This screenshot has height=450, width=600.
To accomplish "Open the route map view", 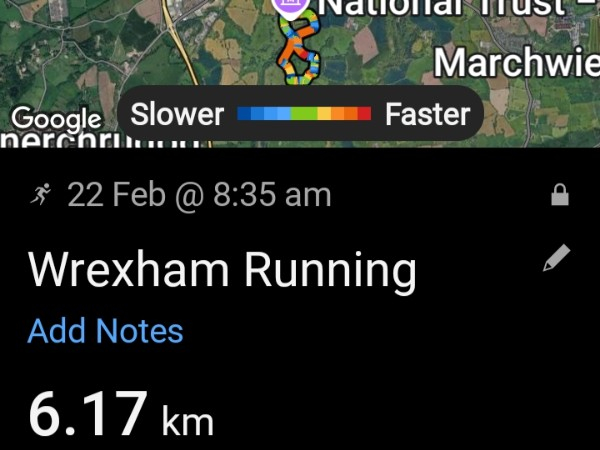I will click(300, 50).
